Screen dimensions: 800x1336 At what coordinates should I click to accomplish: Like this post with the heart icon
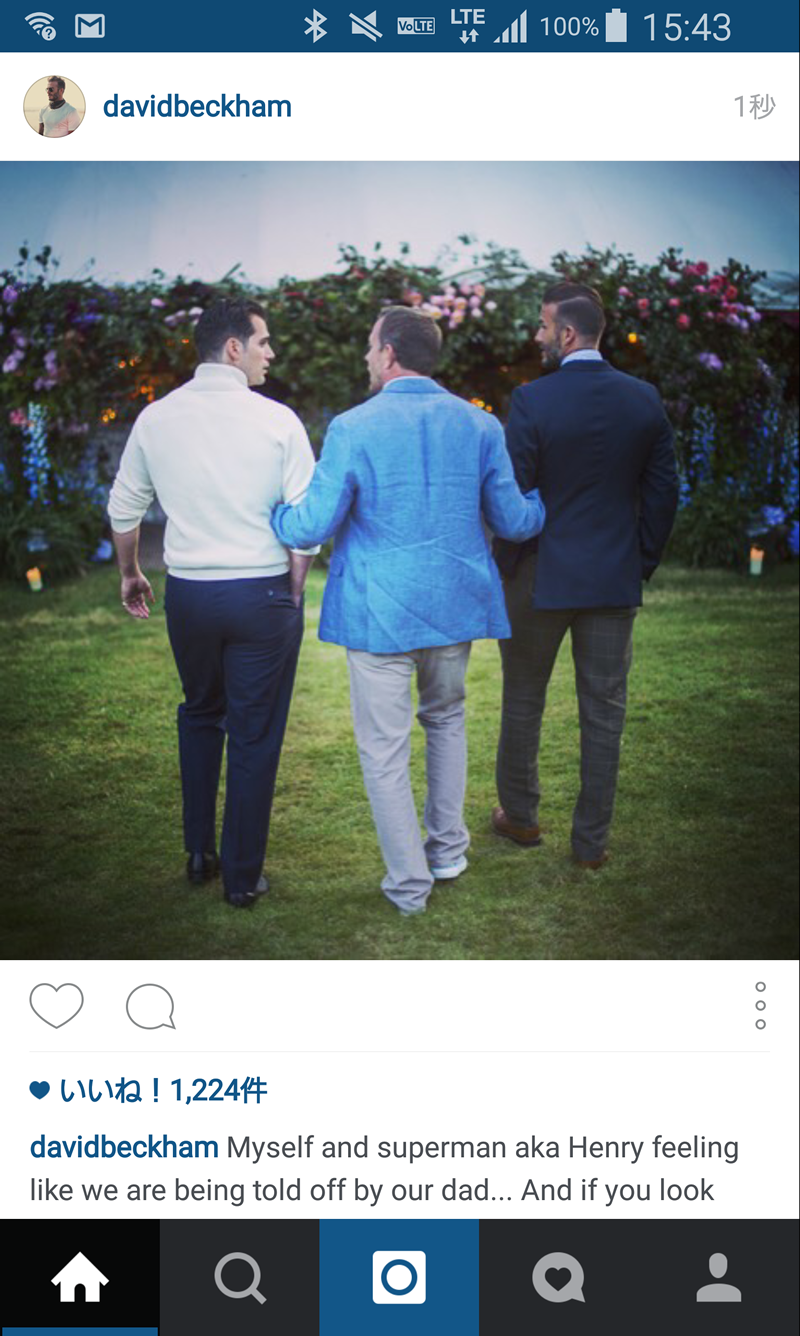pyautogui.click(x=56, y=1006)
